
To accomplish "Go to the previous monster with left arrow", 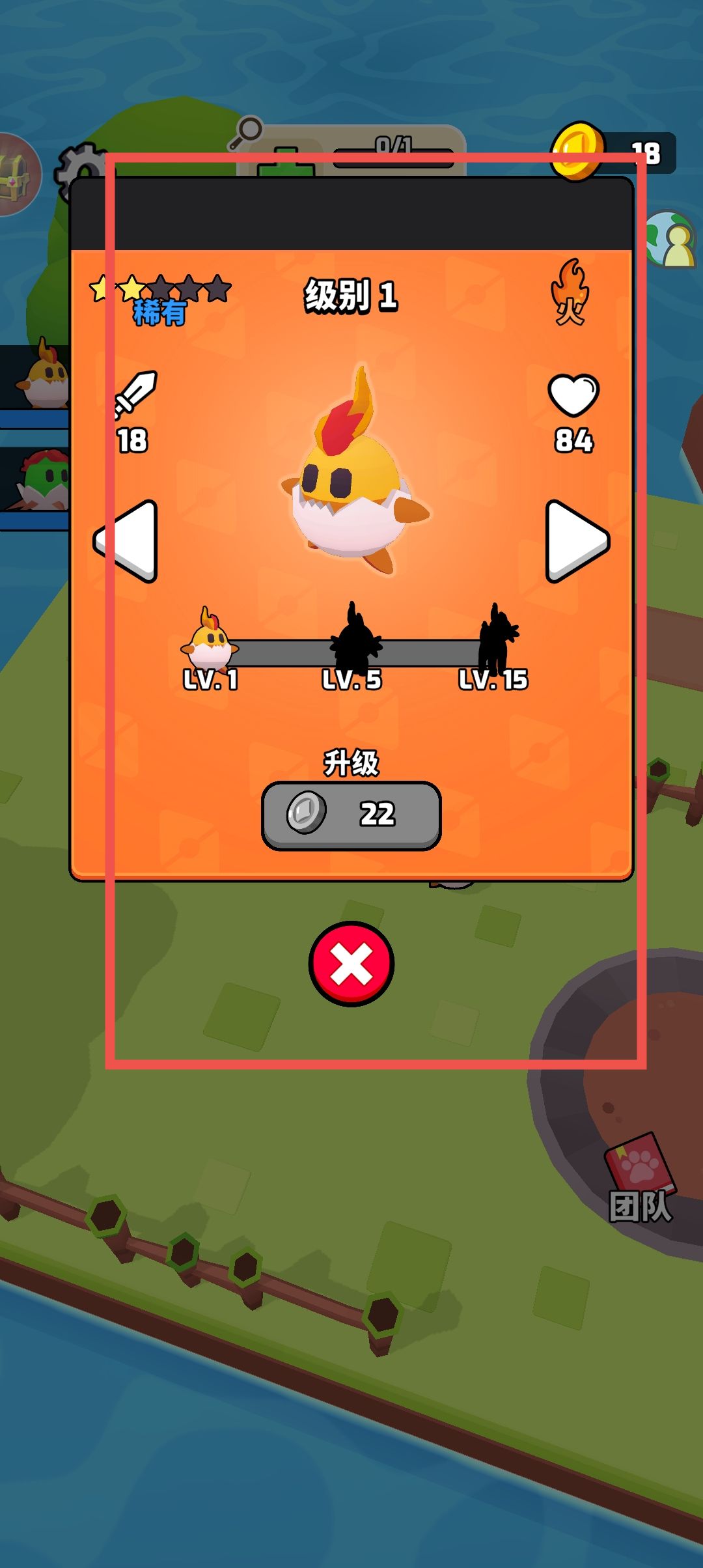I will point(128,541).
